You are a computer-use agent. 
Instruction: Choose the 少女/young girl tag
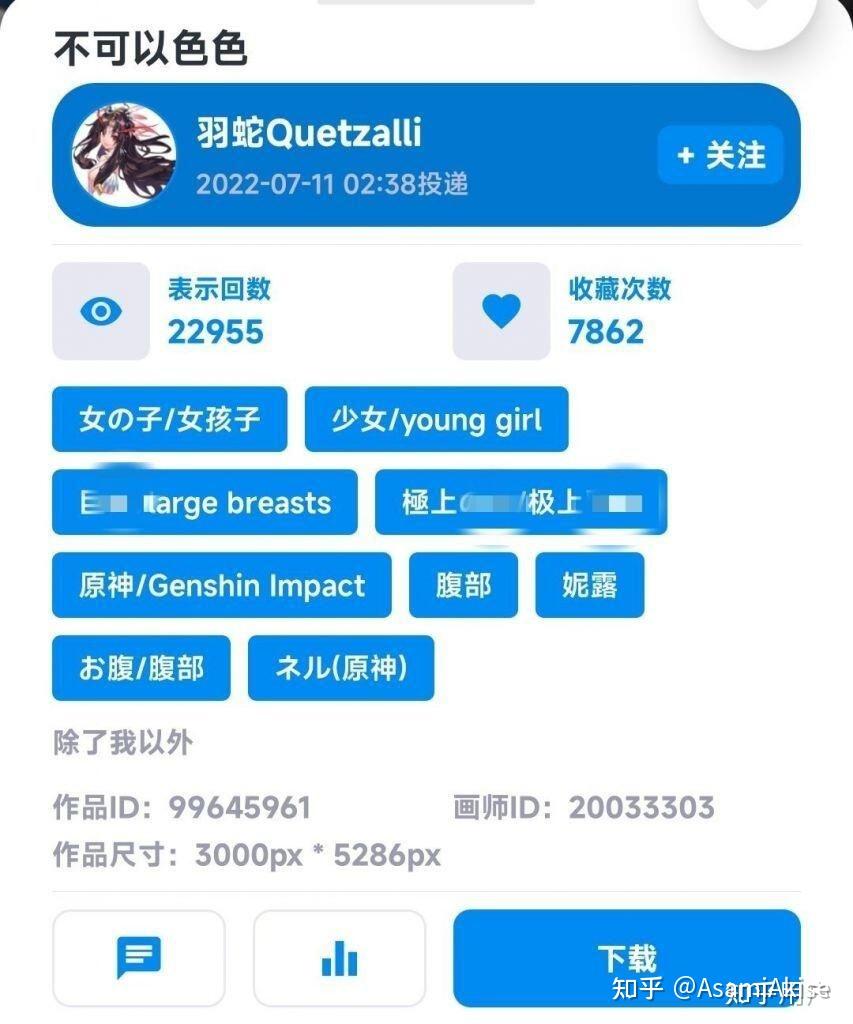coord(436,419)
